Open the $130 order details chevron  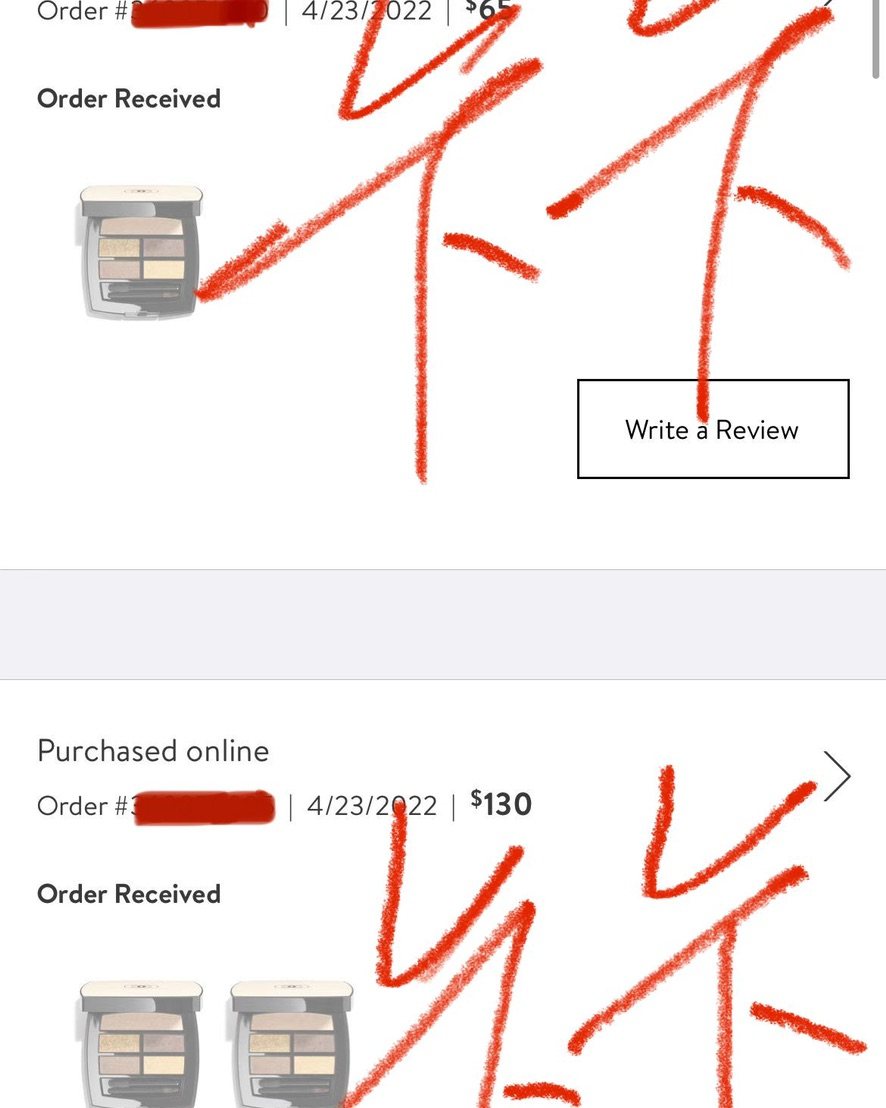[837, 776]
